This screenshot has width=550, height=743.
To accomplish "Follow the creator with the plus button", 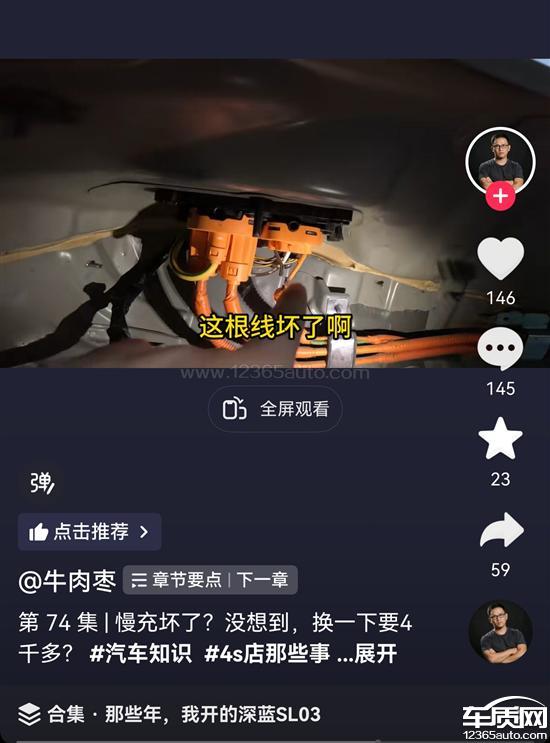I will tap(500, 195).
